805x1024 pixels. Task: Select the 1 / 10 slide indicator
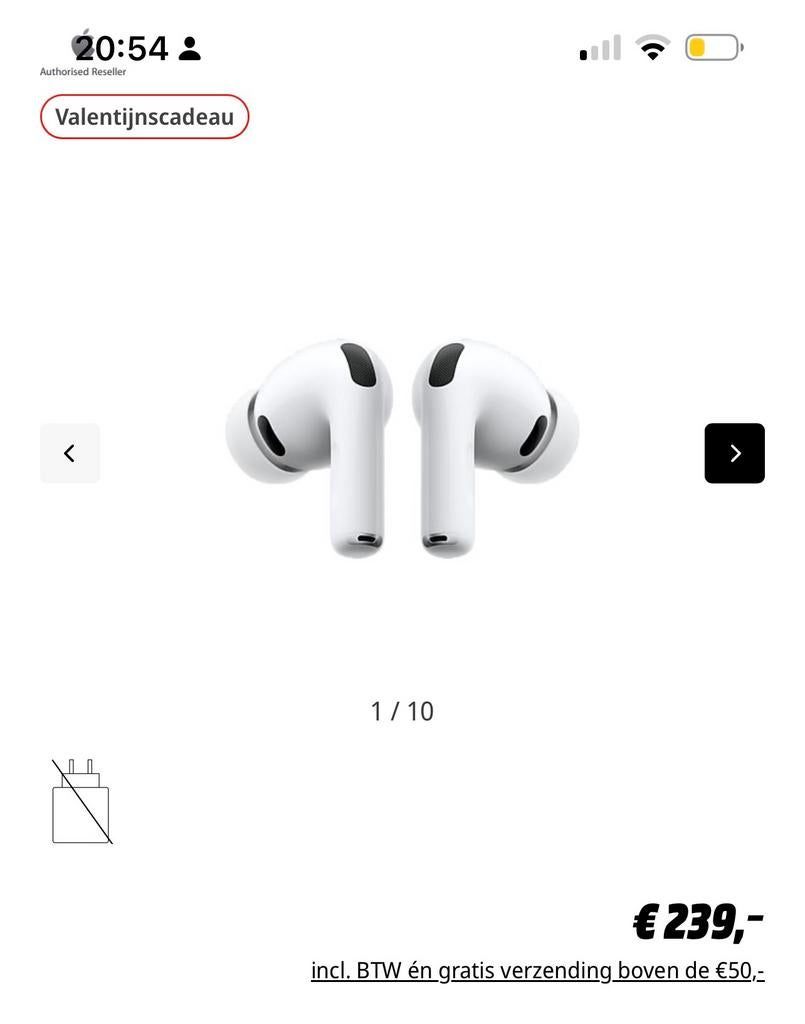click(402, 711)
